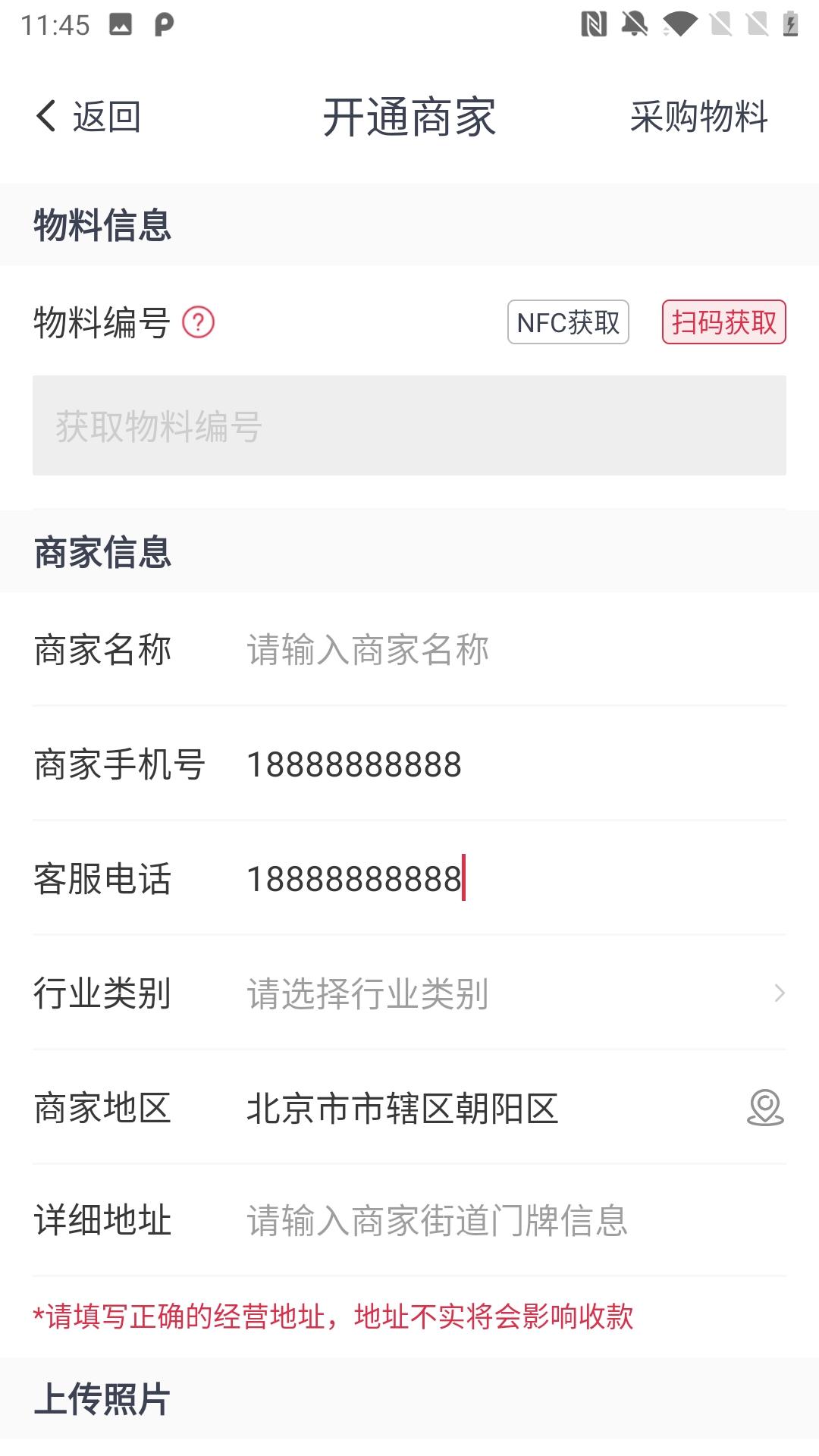Tap the location pin icon beside 商家地区
This screenshot has width=819, height=1456.
765,1108
